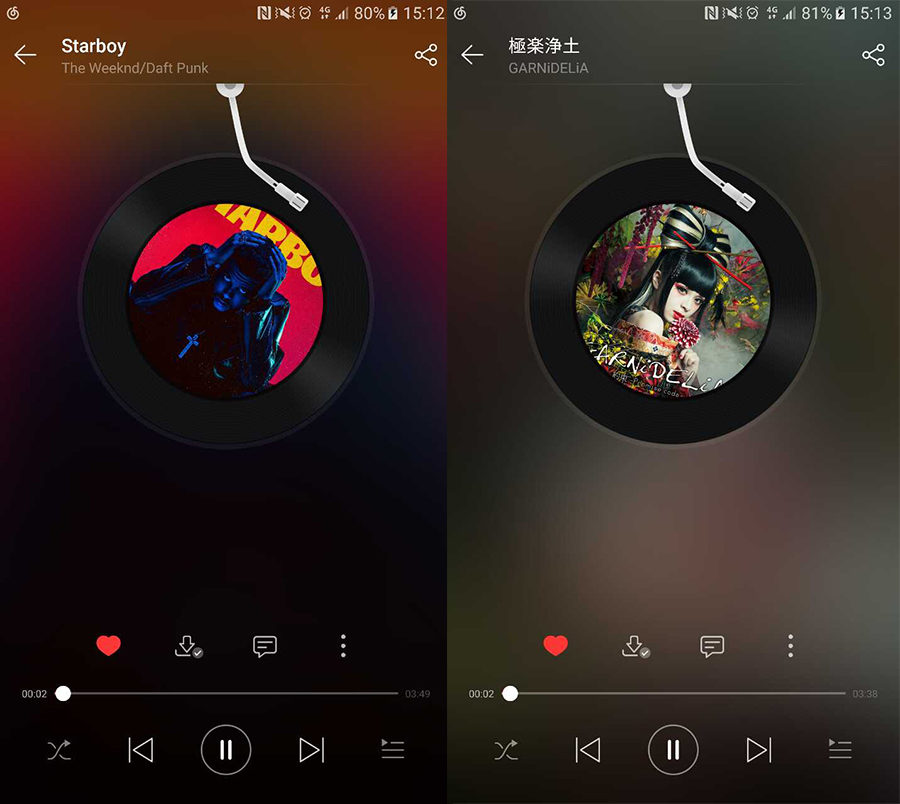This screenshot has width=900, height=804.
Task: Go back from the Starboy player
Action: coord(26,55)
